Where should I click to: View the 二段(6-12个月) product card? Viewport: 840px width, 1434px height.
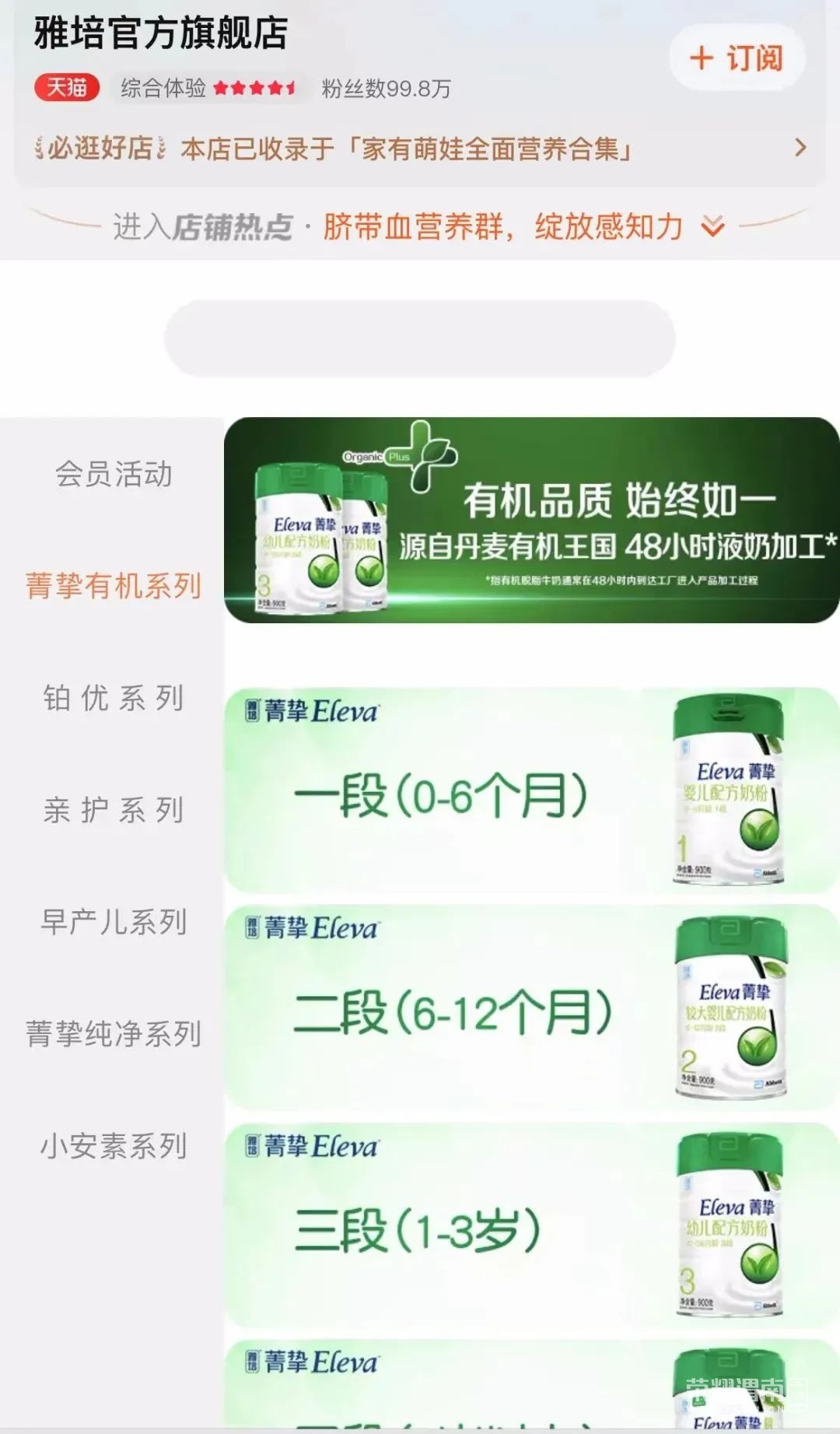(531, 1008)
